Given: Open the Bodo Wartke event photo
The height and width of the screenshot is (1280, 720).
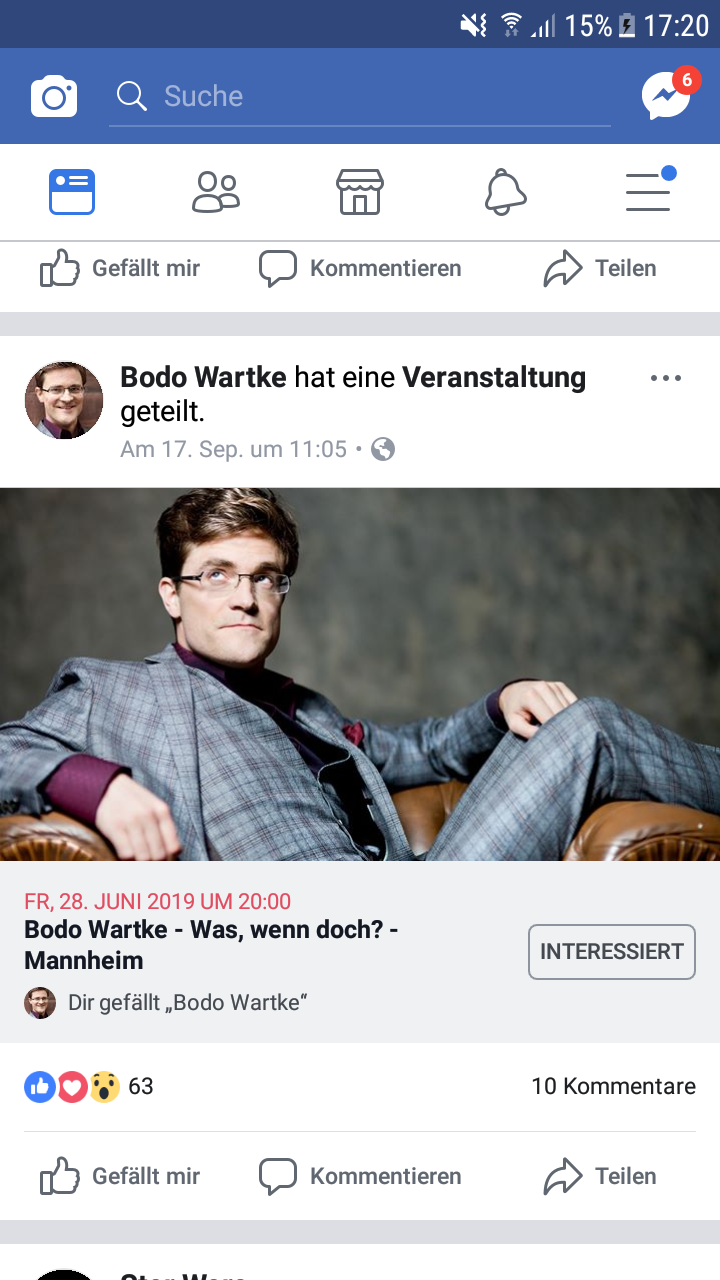Looking at the screenshot, I should click(360, 674).
